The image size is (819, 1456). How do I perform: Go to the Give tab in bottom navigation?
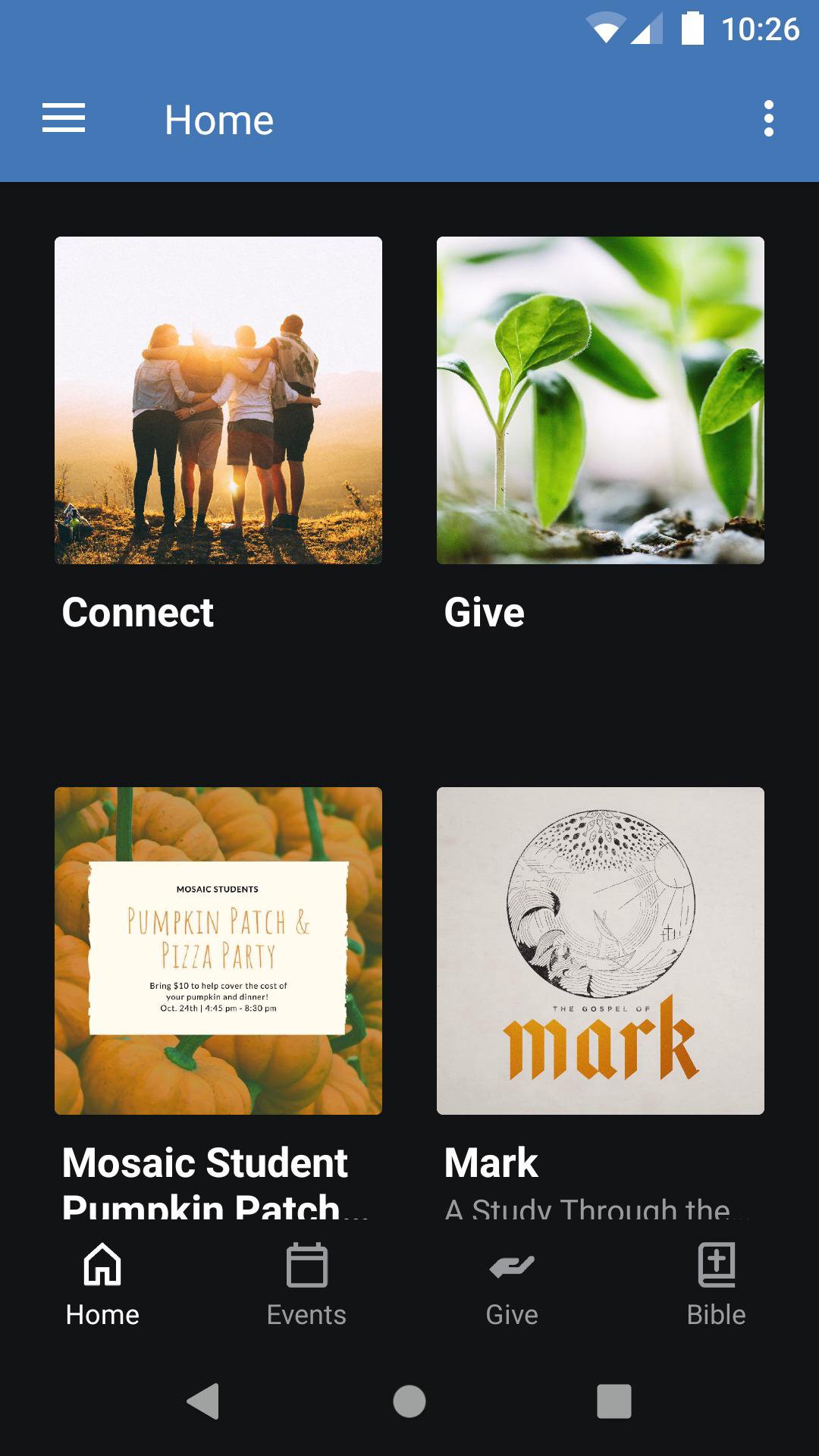click(512, 1283)
